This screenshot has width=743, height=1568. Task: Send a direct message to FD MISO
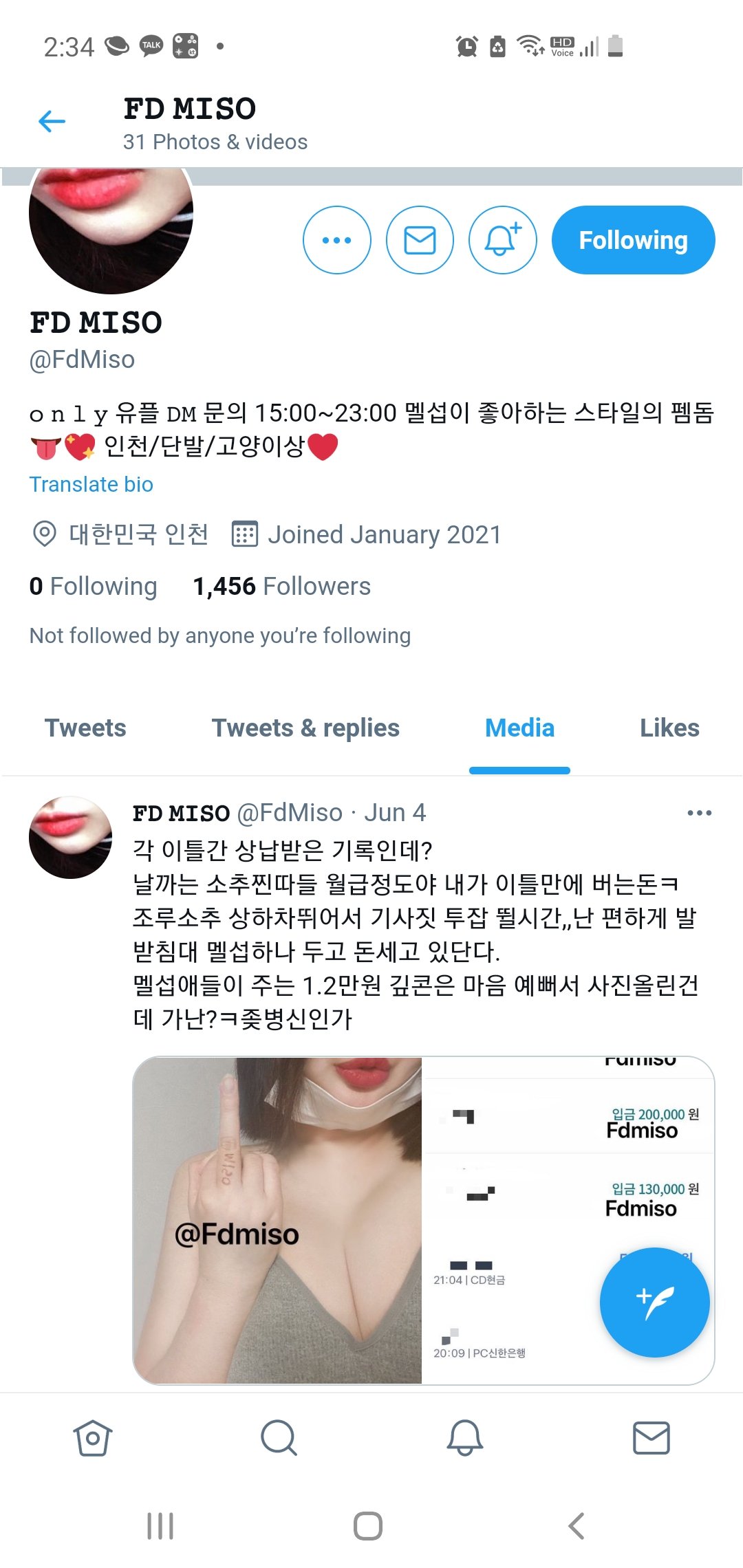point(420,240)
